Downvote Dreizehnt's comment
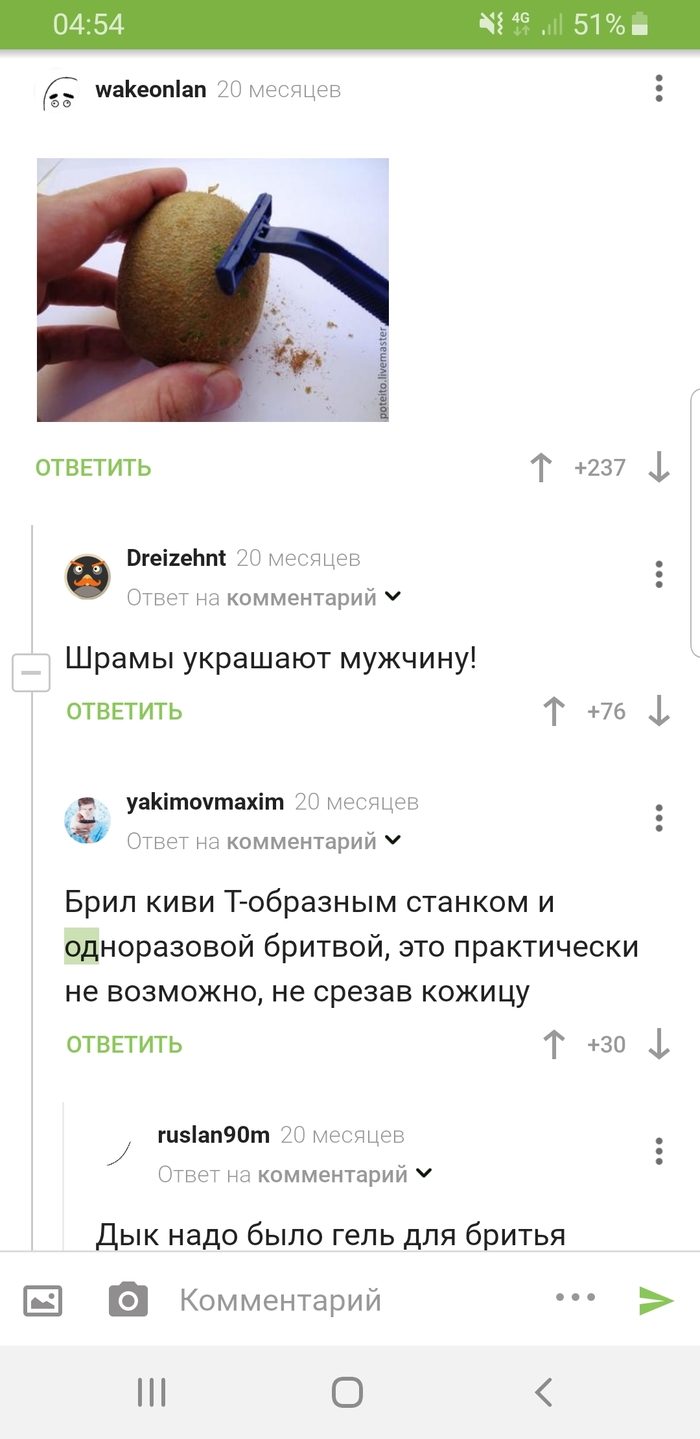Screen dimensions: 700x1439 pos(659,711)
